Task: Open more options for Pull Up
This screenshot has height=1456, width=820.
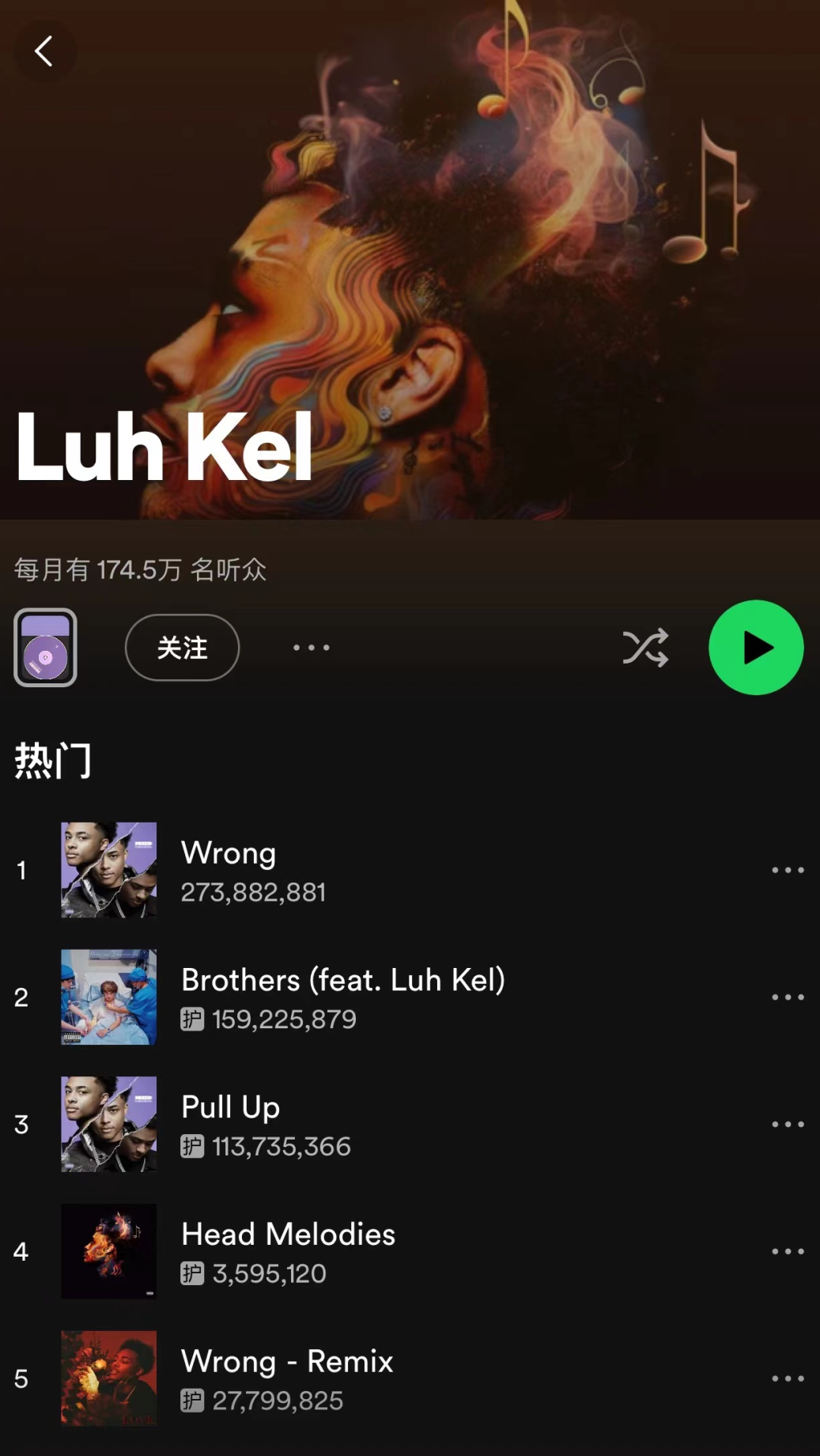Action: coord(788,1124)
